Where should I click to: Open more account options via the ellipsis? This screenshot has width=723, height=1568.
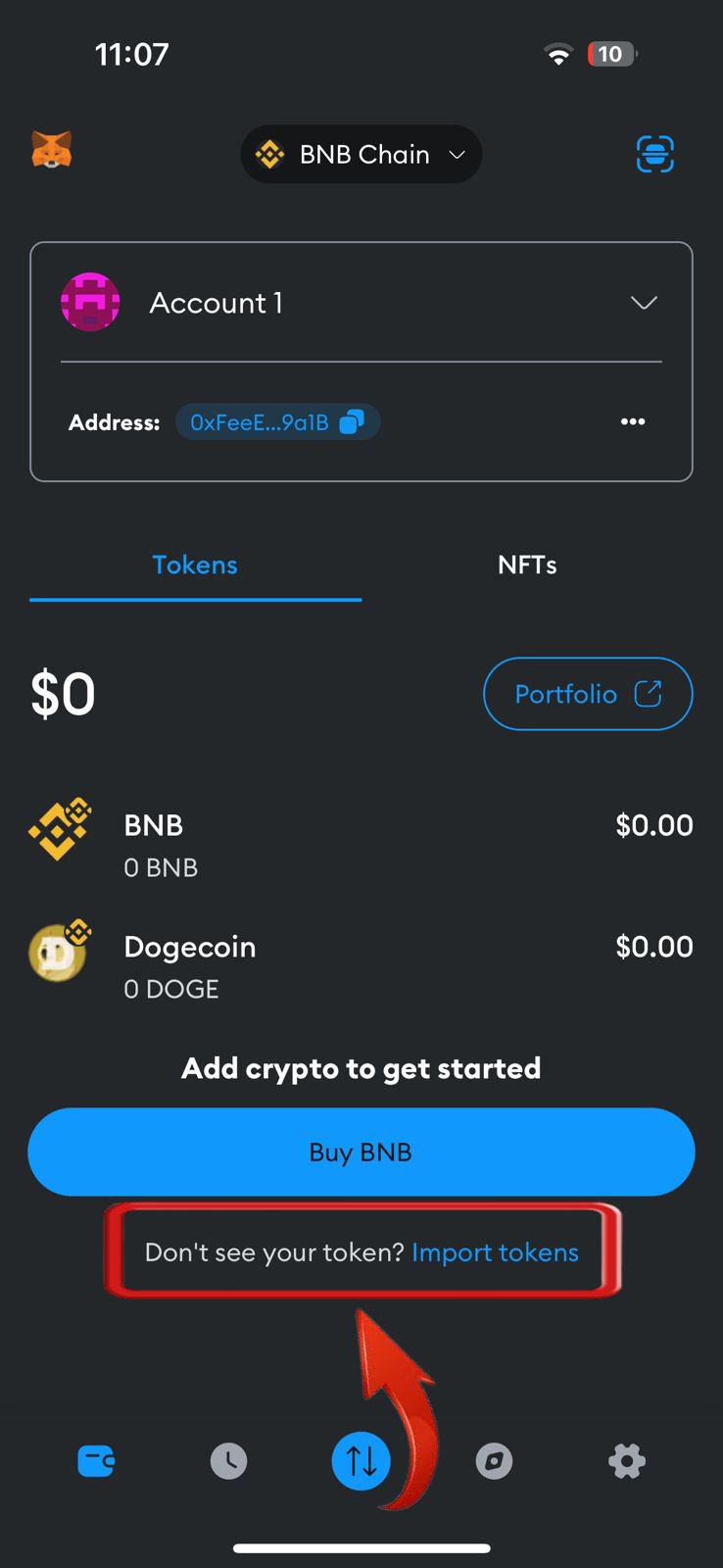633,421
